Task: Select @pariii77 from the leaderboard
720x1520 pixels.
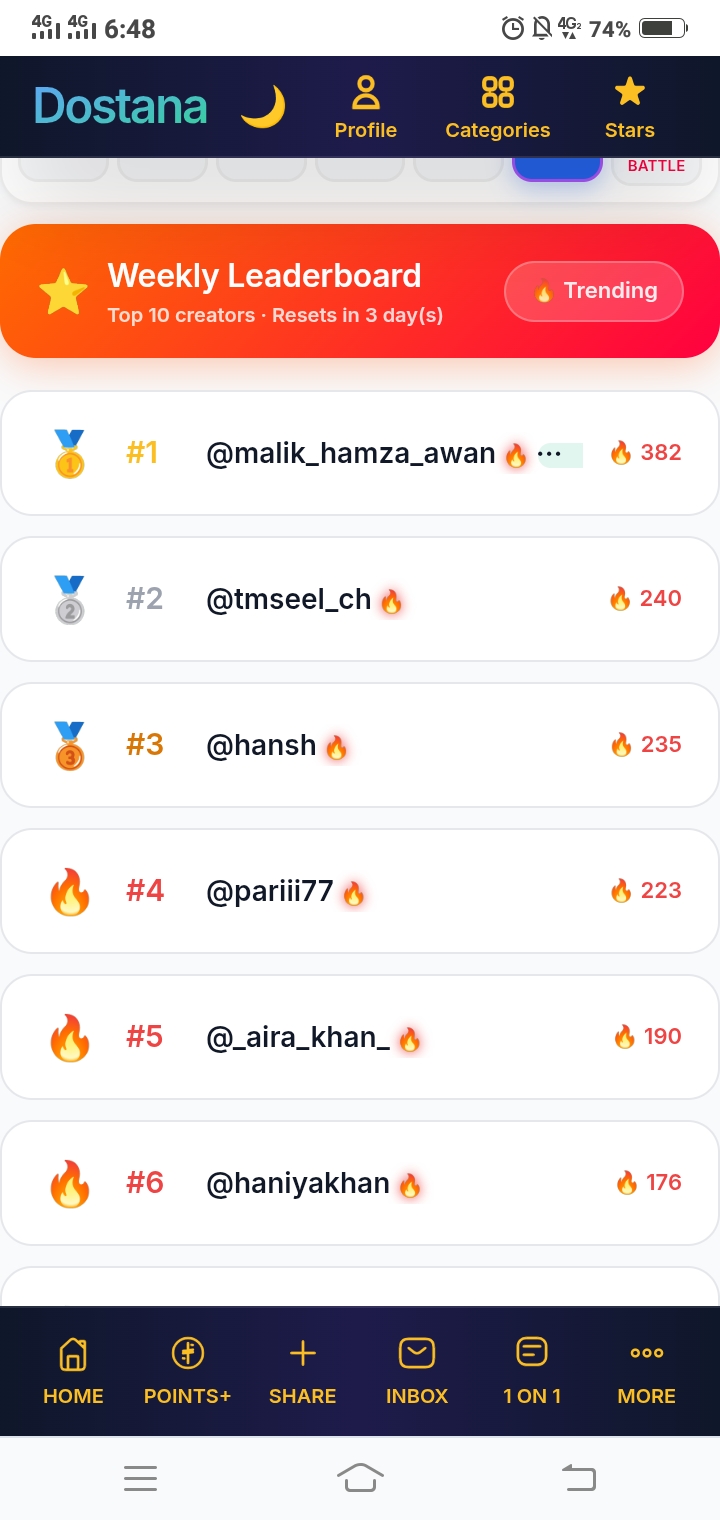Action: [360, 891]
